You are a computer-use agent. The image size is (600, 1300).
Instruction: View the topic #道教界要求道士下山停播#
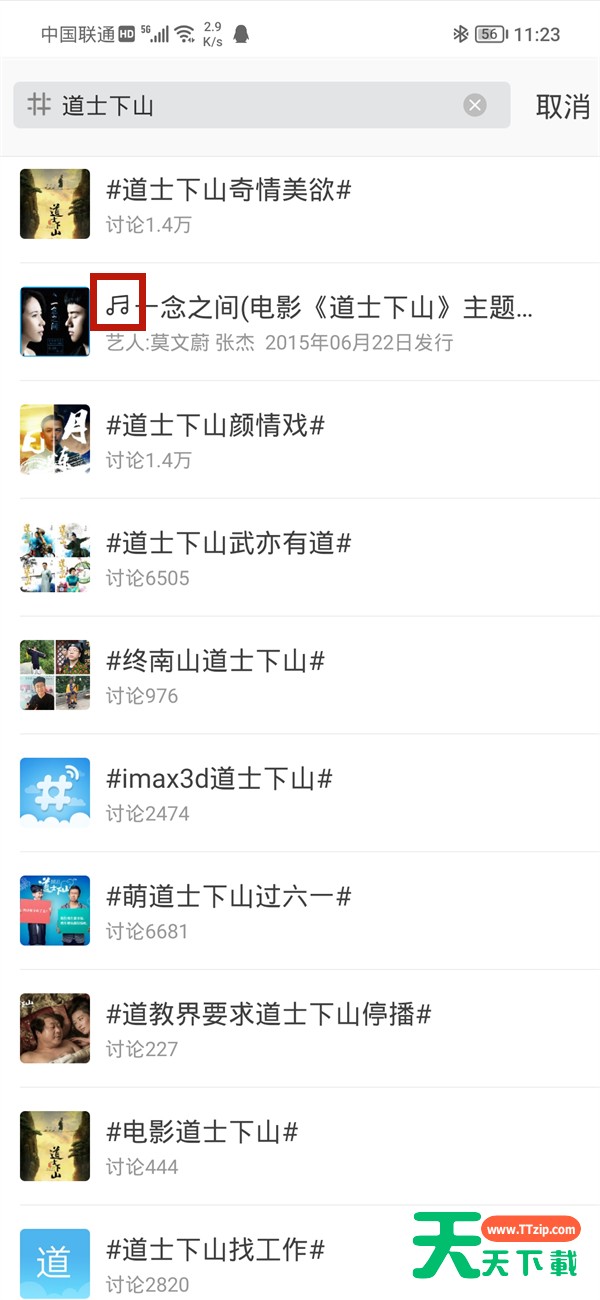[x=300, y=1029]
